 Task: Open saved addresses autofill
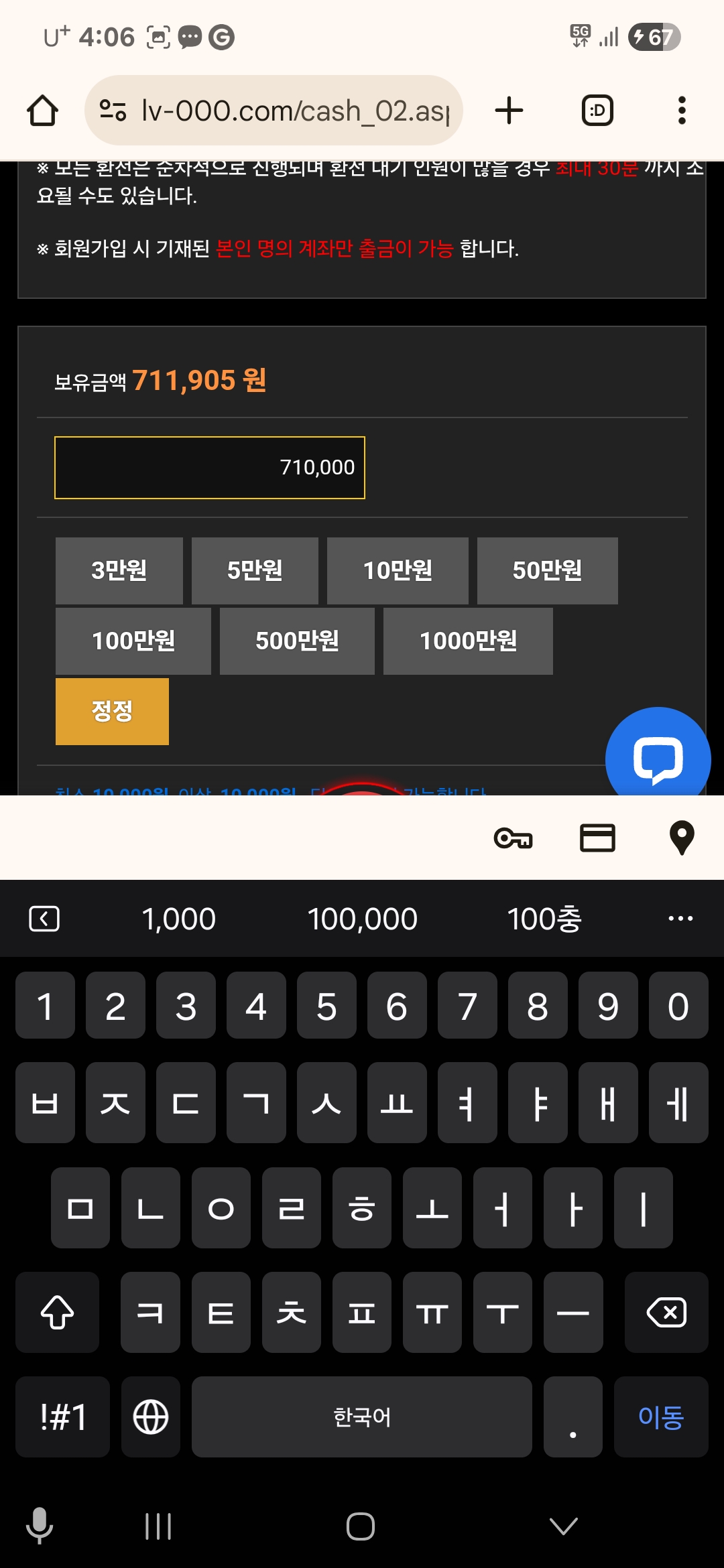pyautogui.click(x=682, y=838)
